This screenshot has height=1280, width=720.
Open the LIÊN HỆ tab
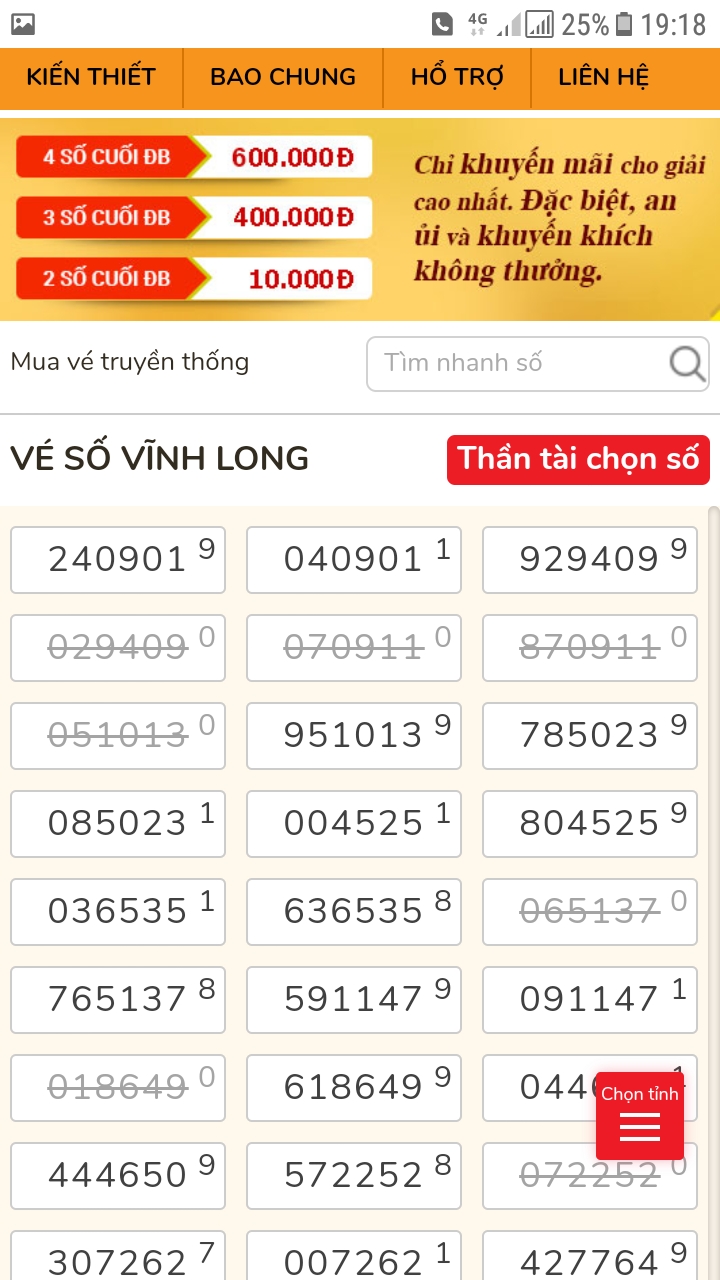click(x=604, y=77)
